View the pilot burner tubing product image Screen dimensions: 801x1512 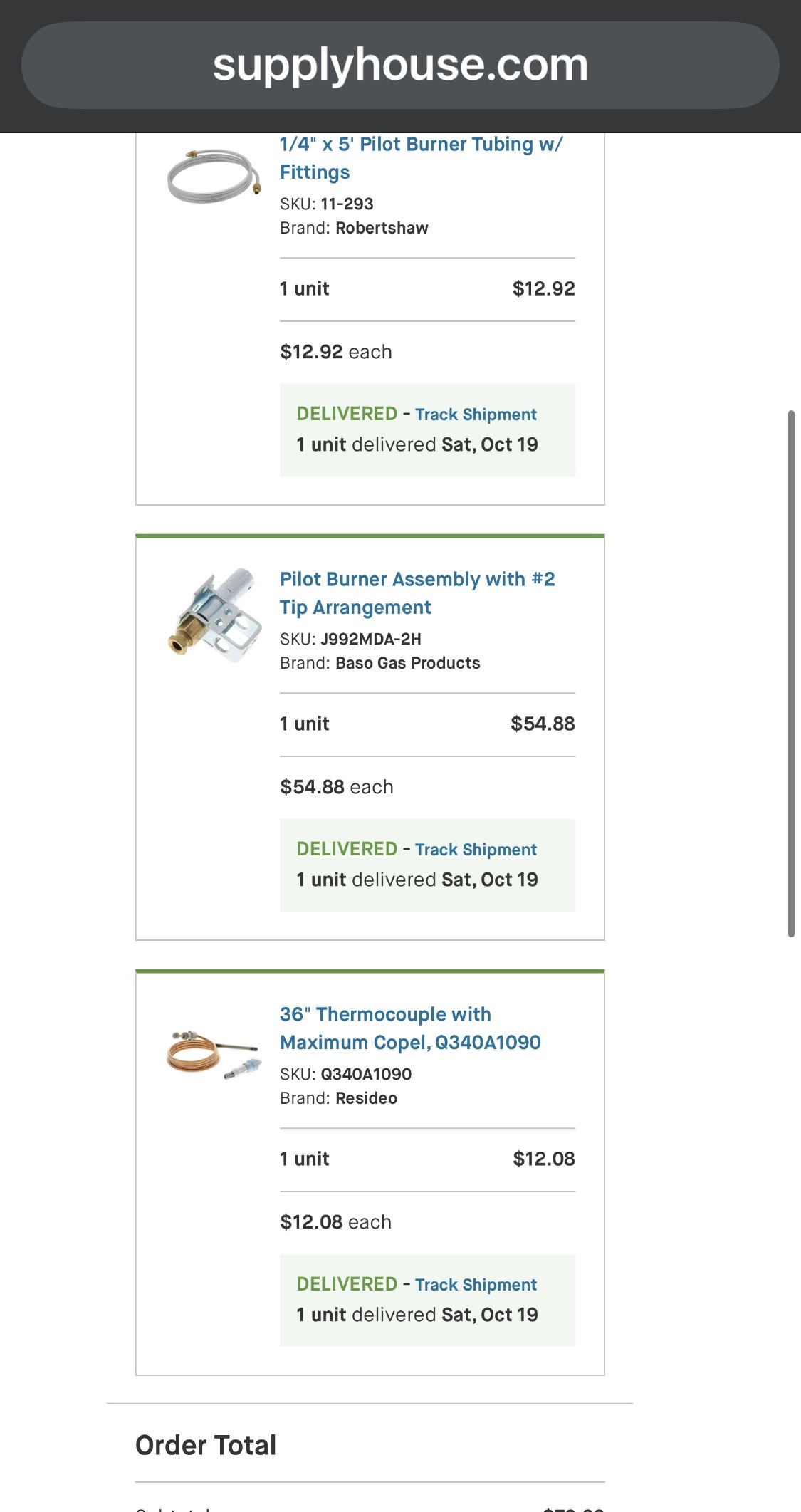tap(214, 176)
